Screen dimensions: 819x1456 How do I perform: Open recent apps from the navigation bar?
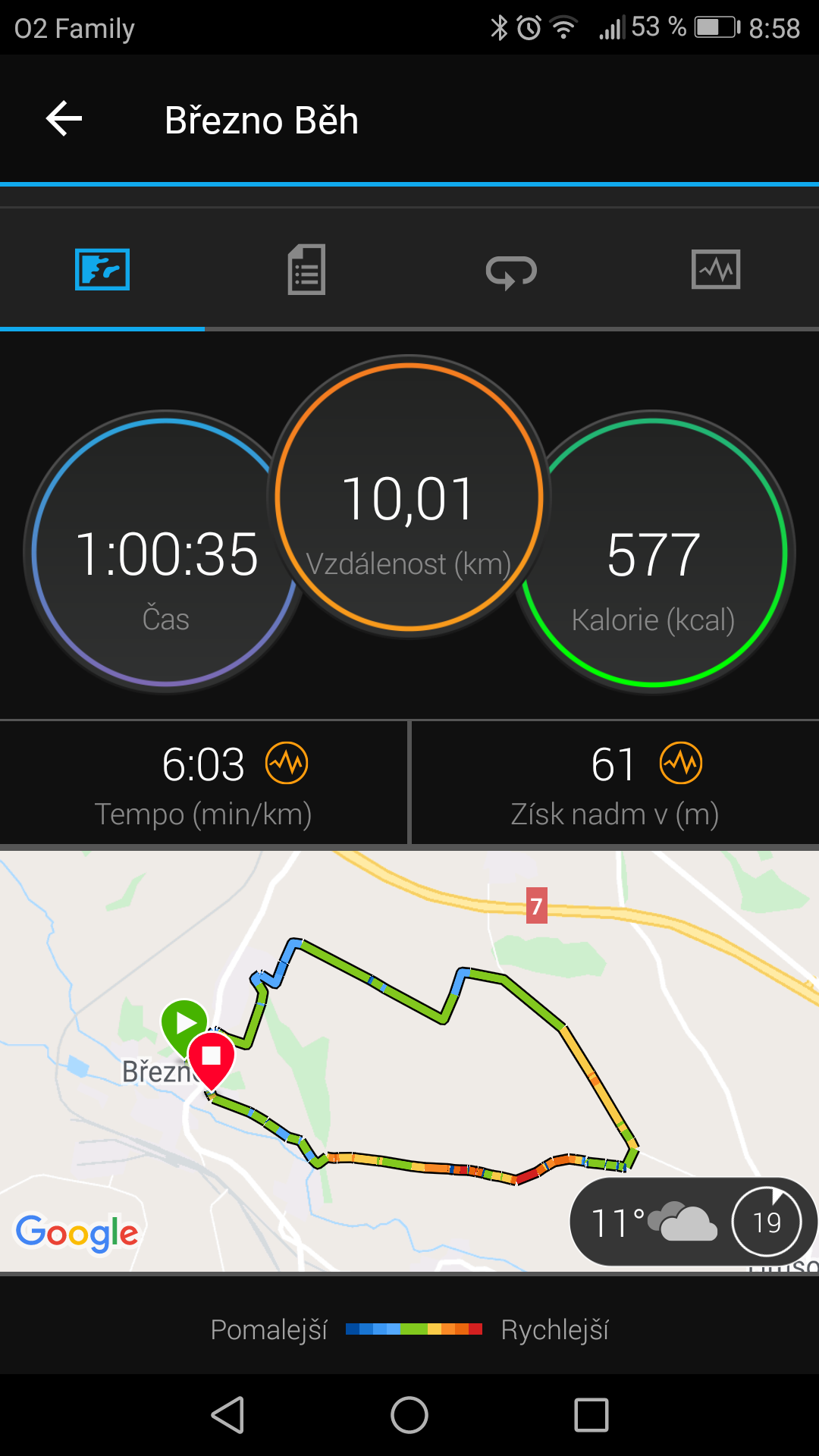pos(591,1415)
